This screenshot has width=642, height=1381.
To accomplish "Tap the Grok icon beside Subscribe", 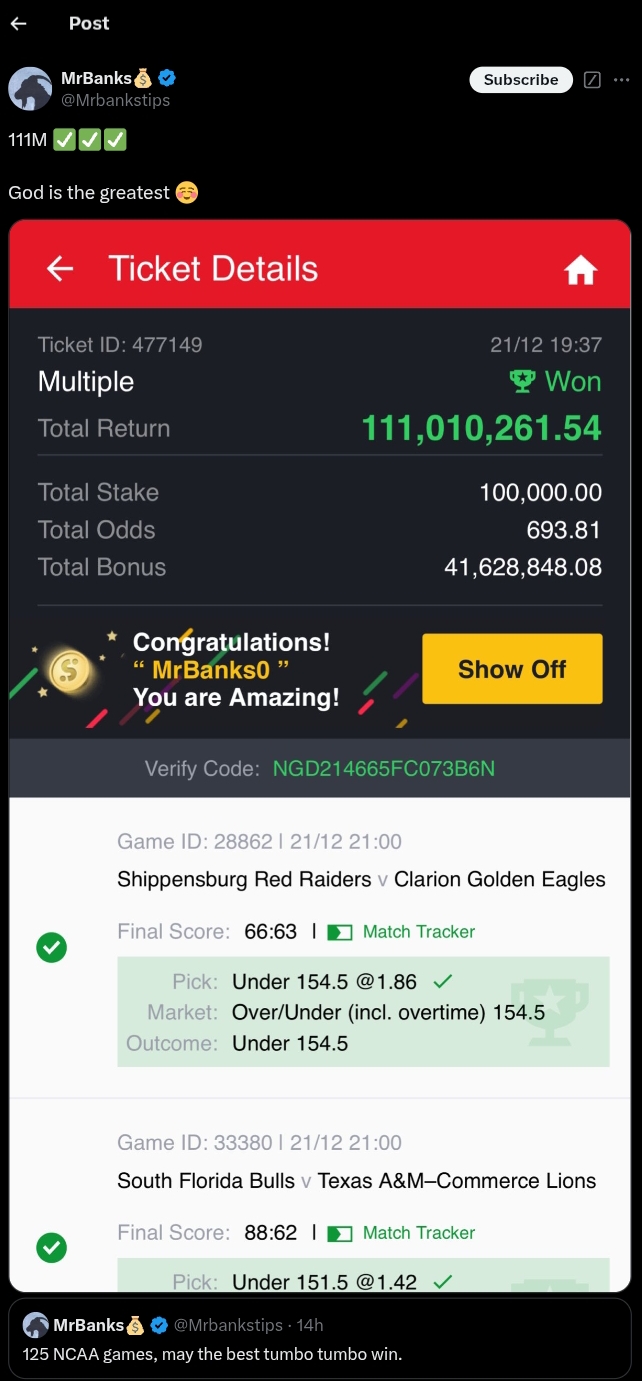I will 592,80.
